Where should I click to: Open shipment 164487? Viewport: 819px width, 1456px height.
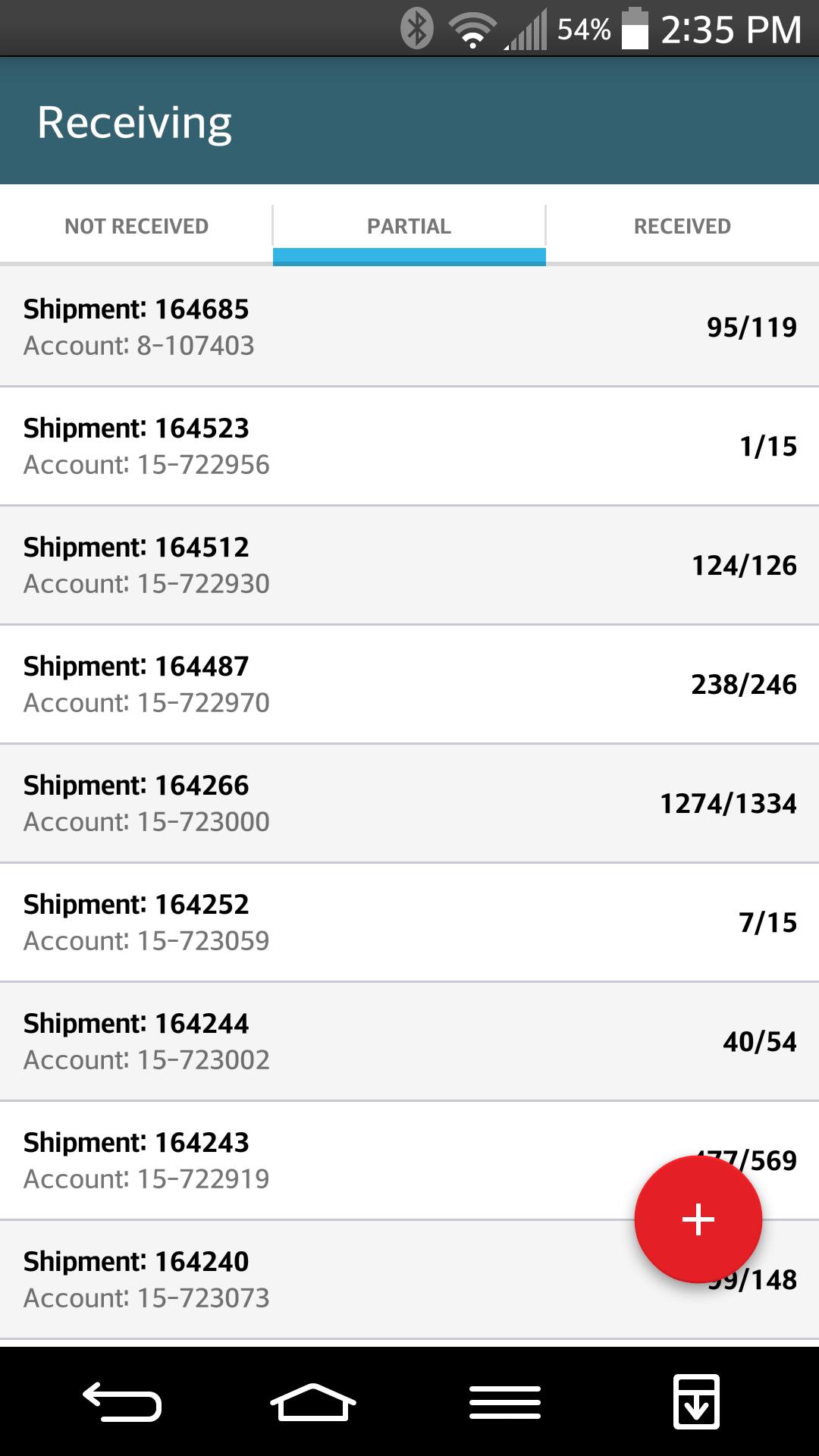click(303, 684)
